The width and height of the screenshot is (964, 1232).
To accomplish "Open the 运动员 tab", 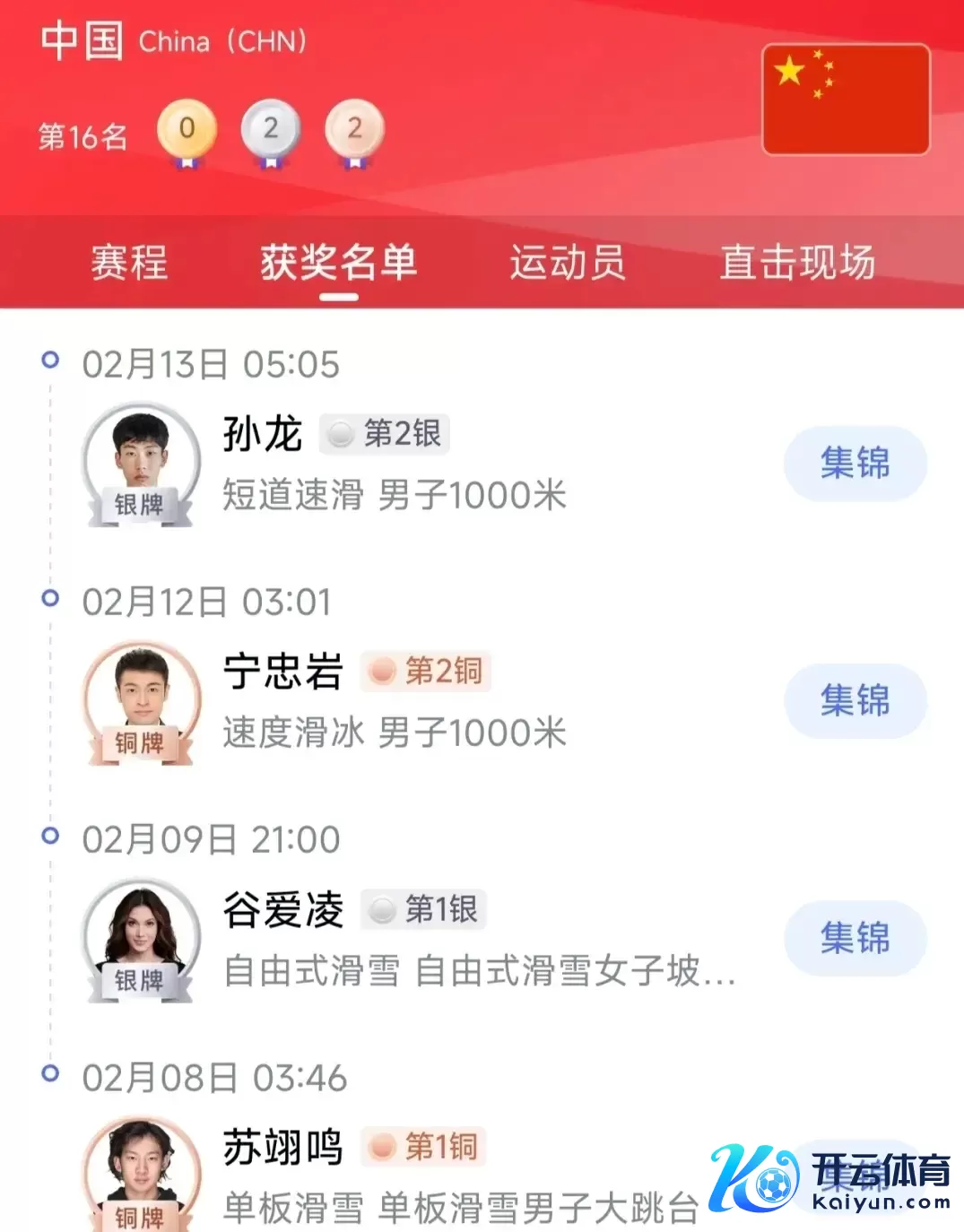I will pos(567,263).
